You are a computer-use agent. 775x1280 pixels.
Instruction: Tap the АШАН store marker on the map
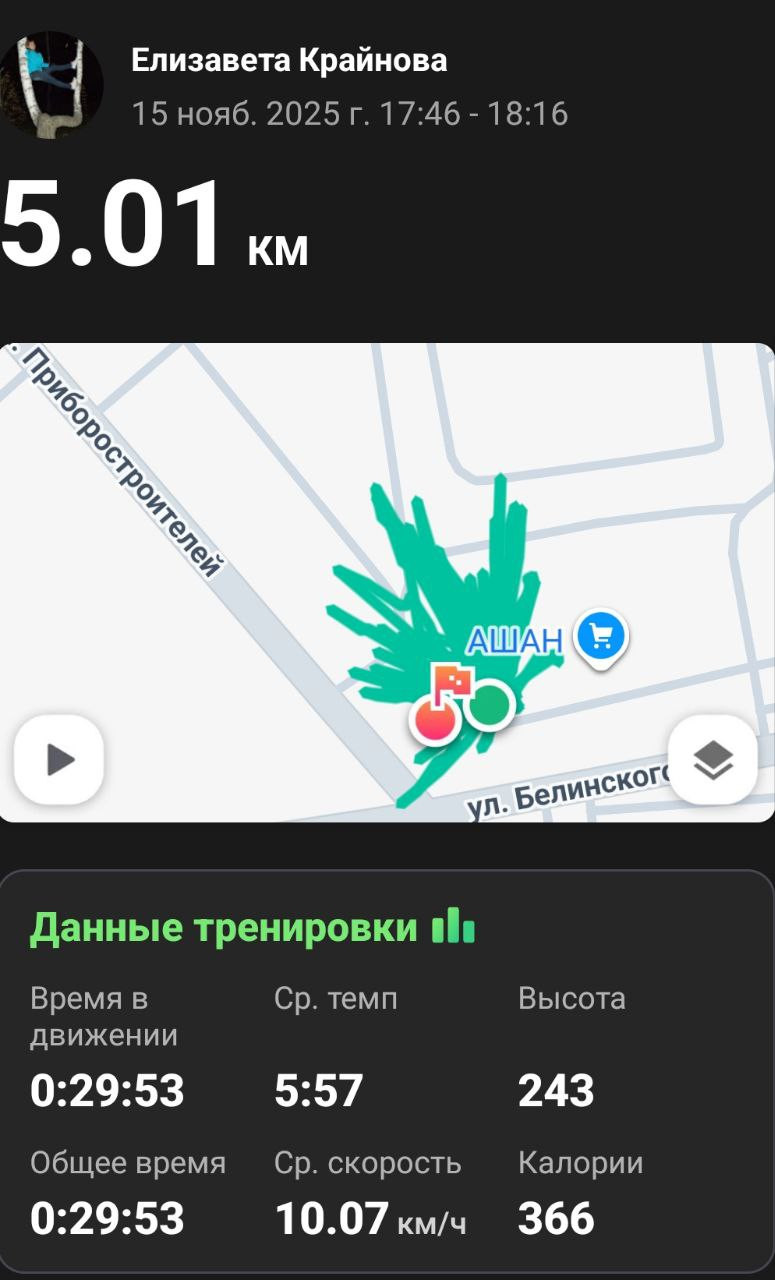600,638
